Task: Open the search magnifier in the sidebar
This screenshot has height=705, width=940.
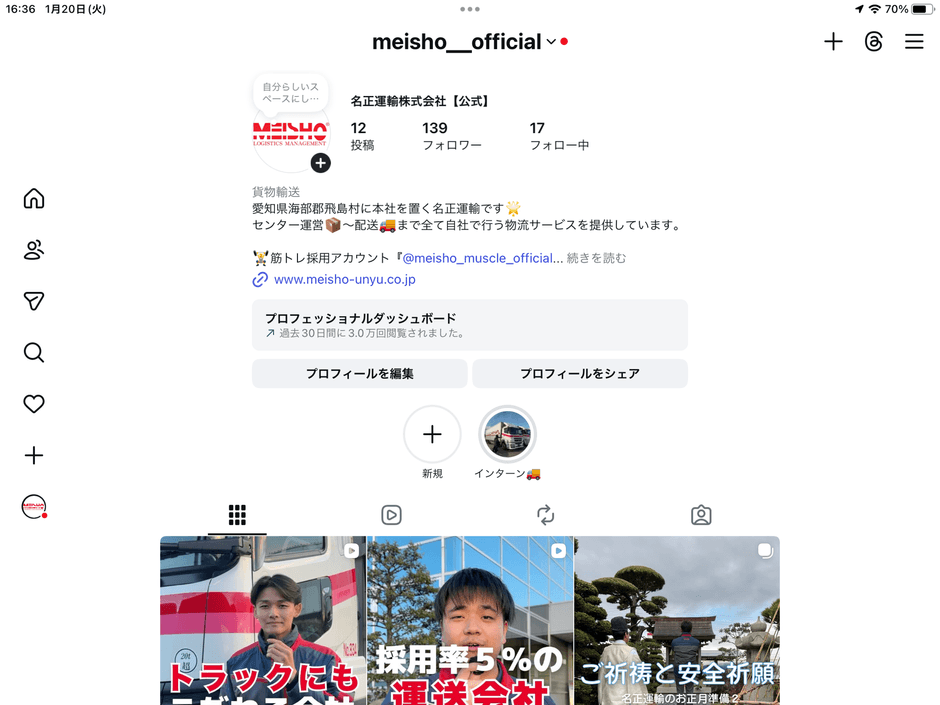Action: pos(34,353)
